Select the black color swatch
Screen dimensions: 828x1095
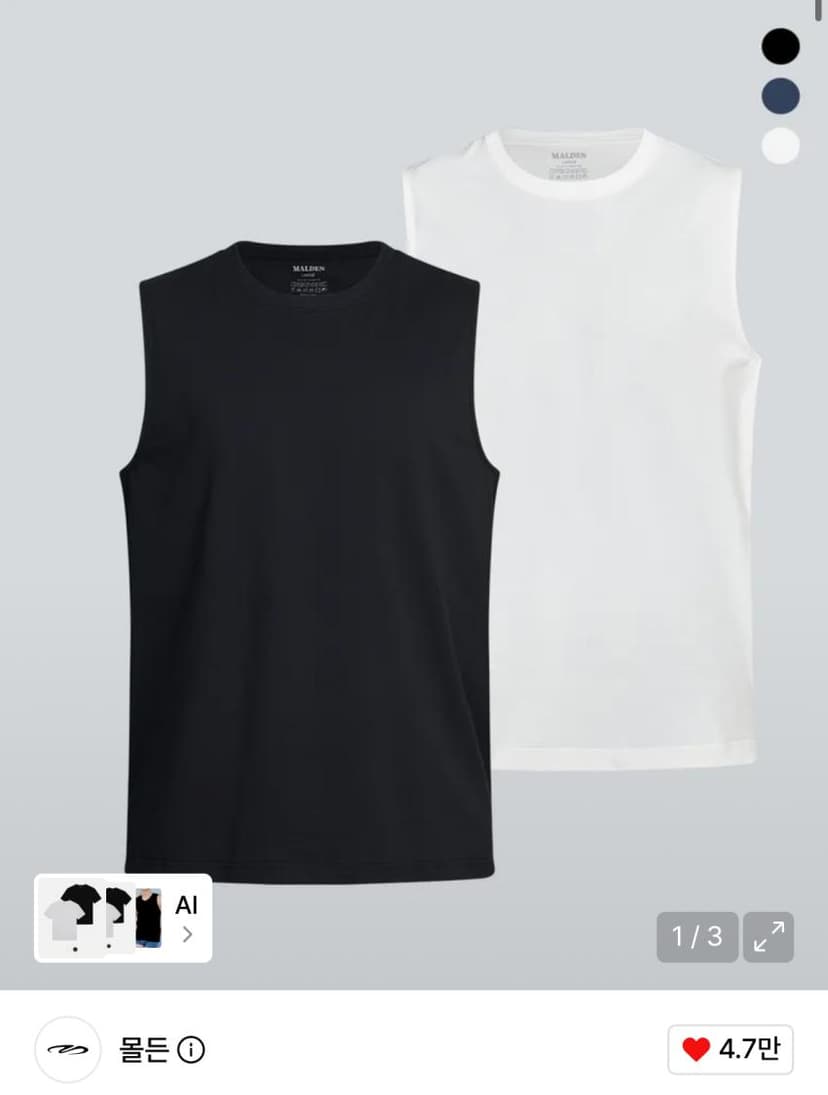click(780, 46)
